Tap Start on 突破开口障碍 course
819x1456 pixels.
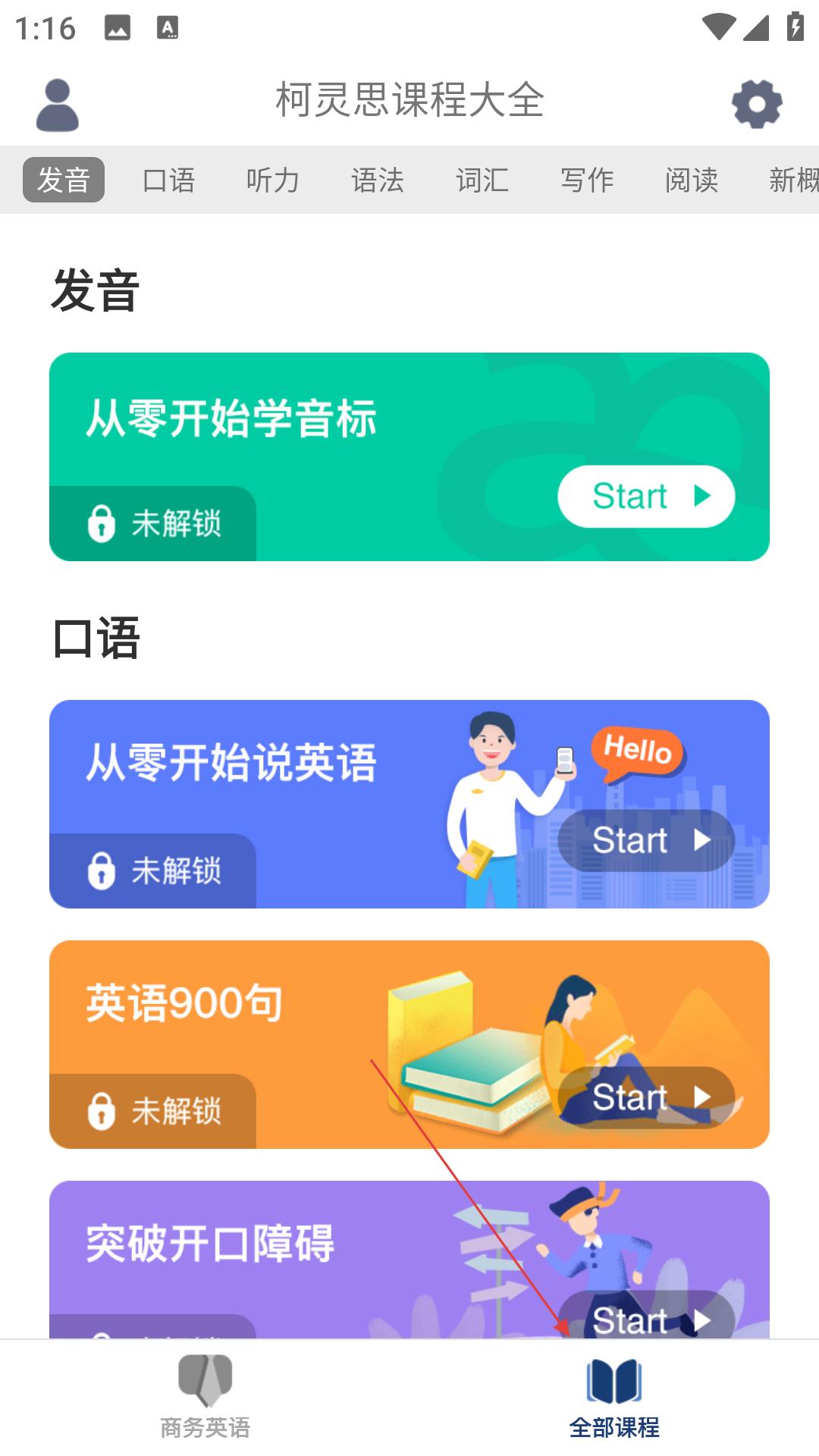(646, 1318)
